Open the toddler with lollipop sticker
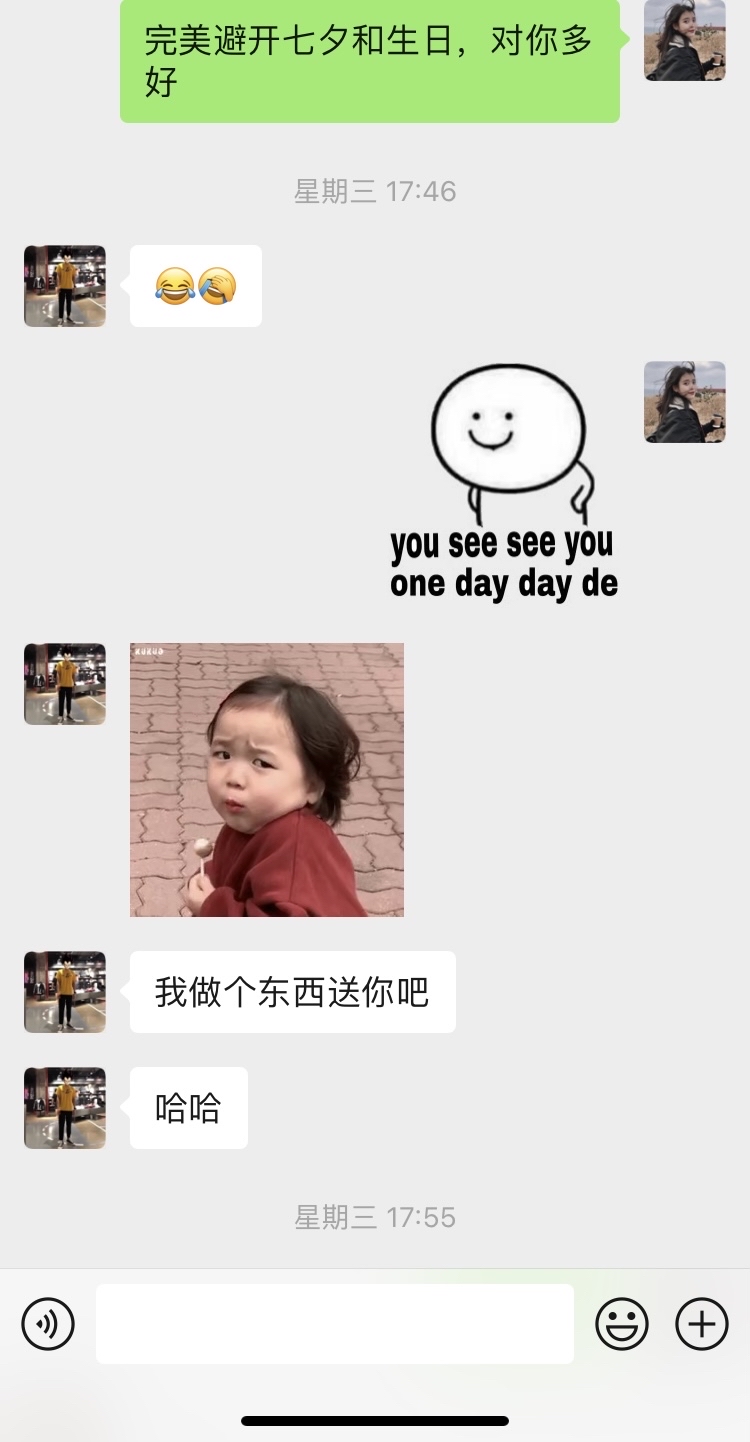The height and width of the screenshot is (1442, 750). [267, 780]
